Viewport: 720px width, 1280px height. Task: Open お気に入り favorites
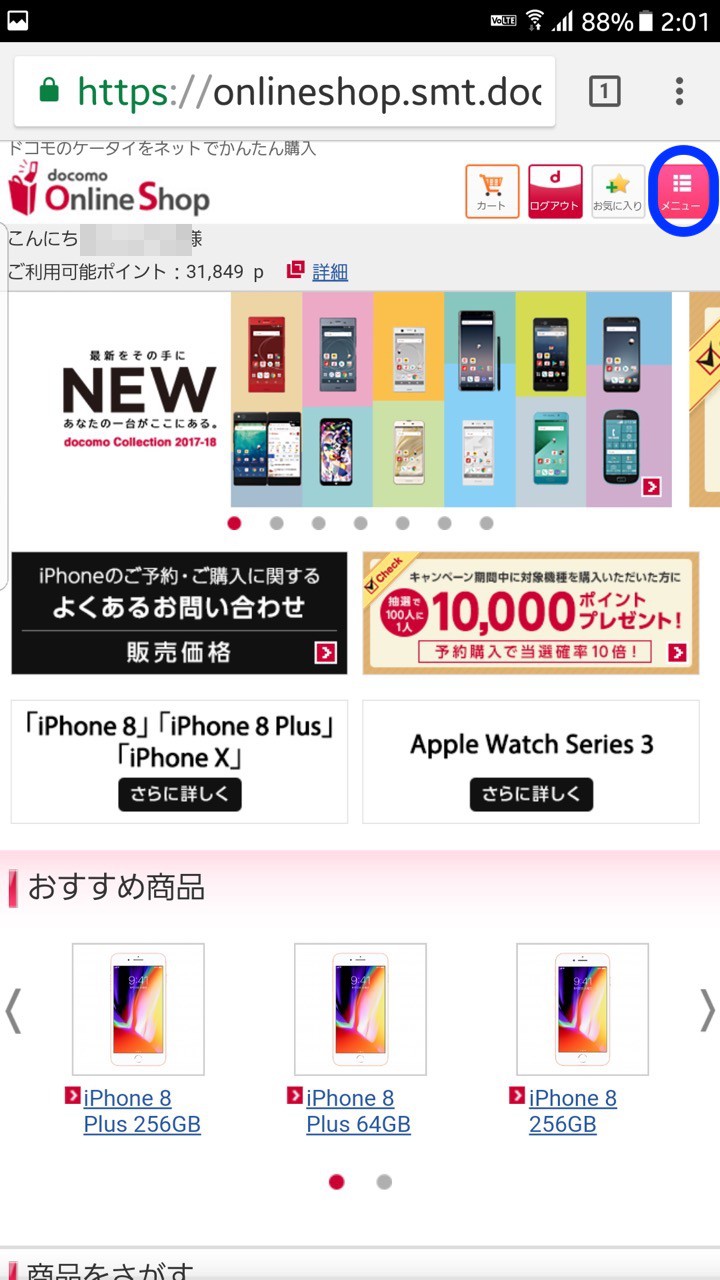(618, 191)
